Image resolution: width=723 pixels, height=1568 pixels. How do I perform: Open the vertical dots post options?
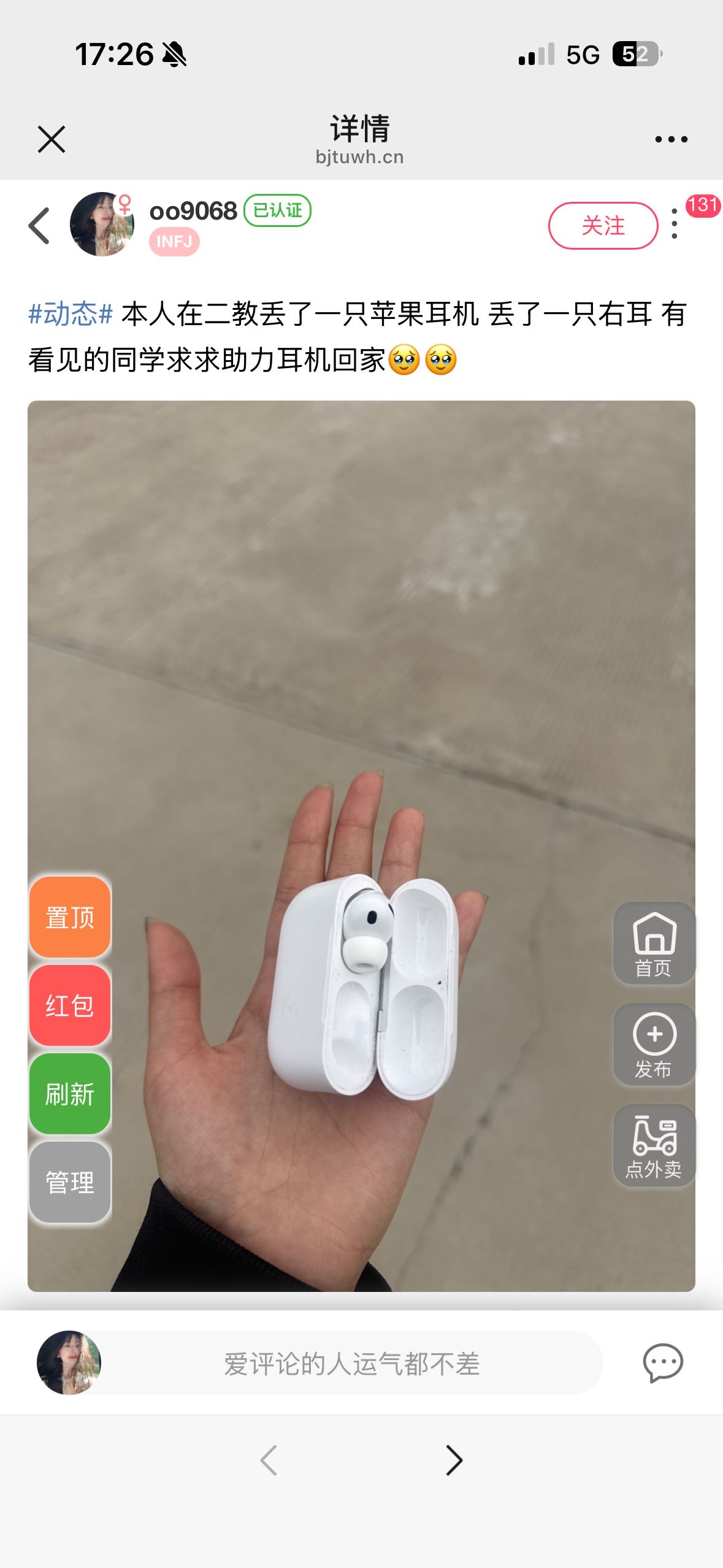pos(675,223)
